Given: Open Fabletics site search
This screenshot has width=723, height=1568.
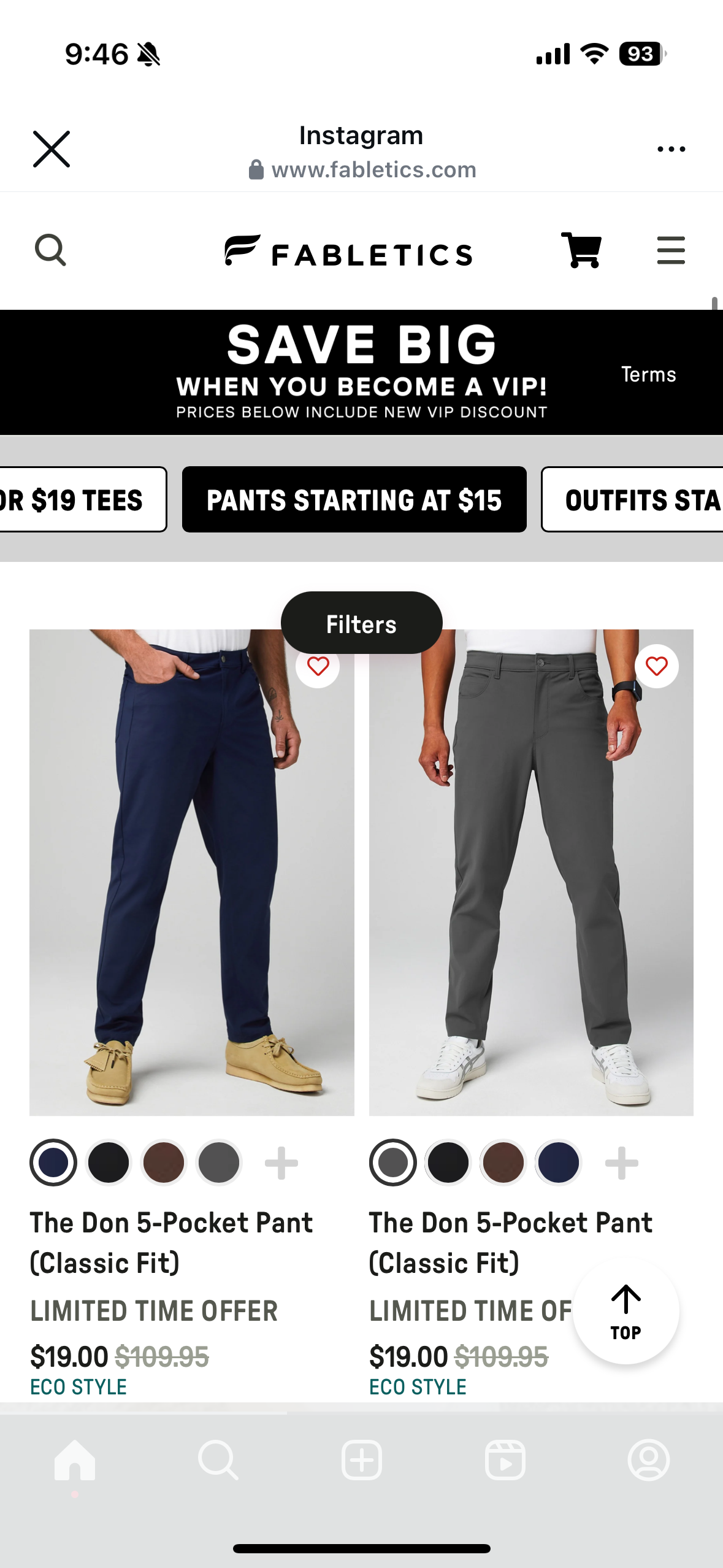Looking at the screenshot, I should [x=50, y=250].
